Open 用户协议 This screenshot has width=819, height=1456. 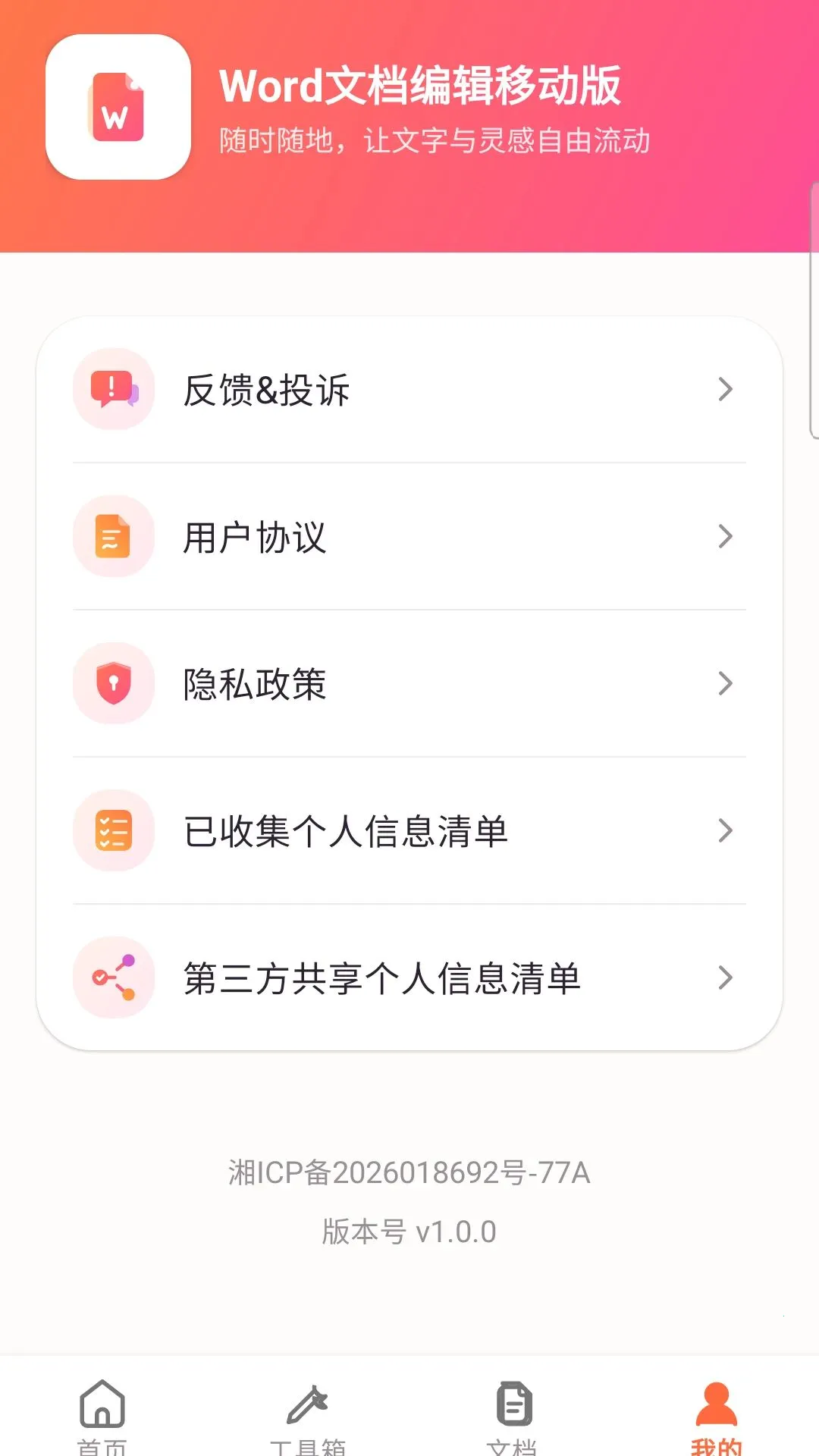pos(409,537)
